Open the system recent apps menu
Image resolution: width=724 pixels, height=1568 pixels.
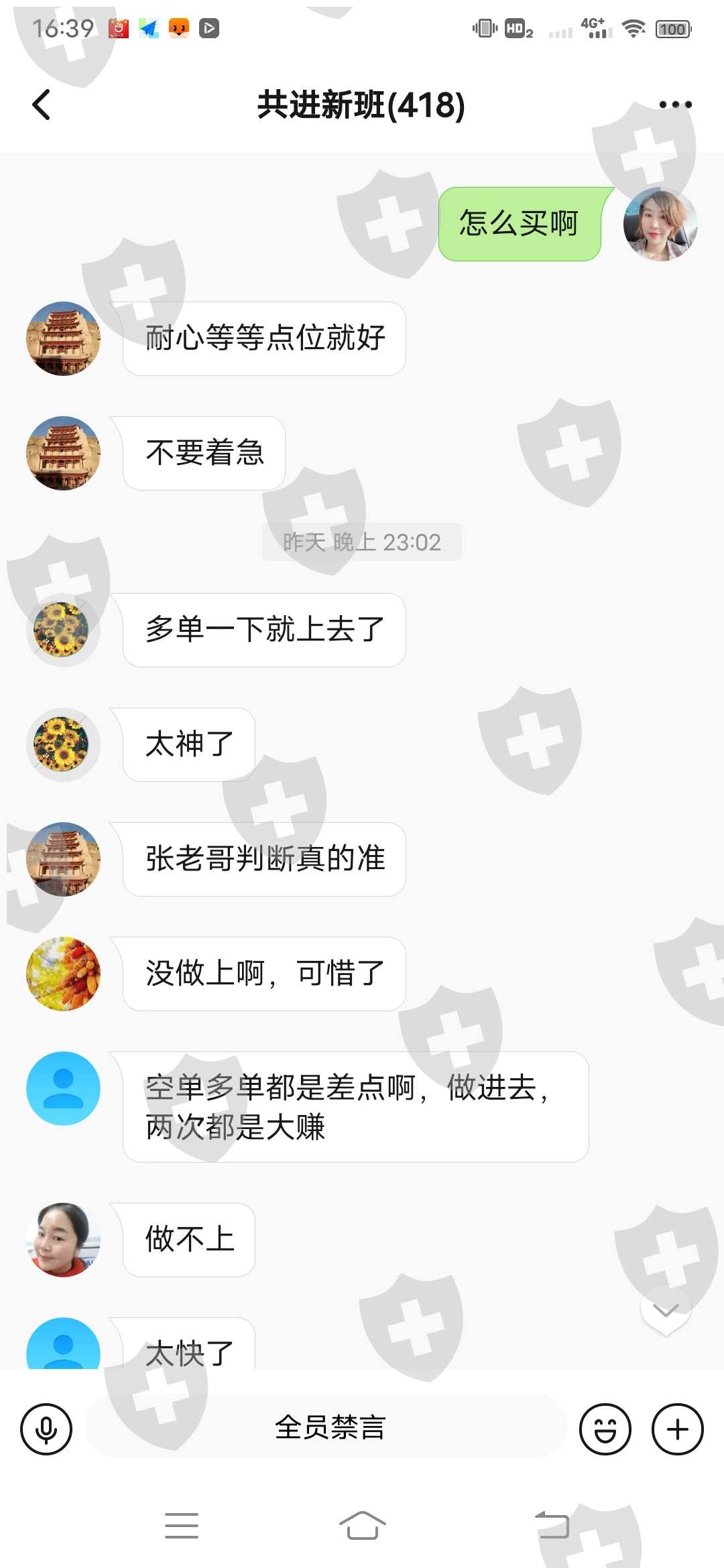click(182, 1525)
